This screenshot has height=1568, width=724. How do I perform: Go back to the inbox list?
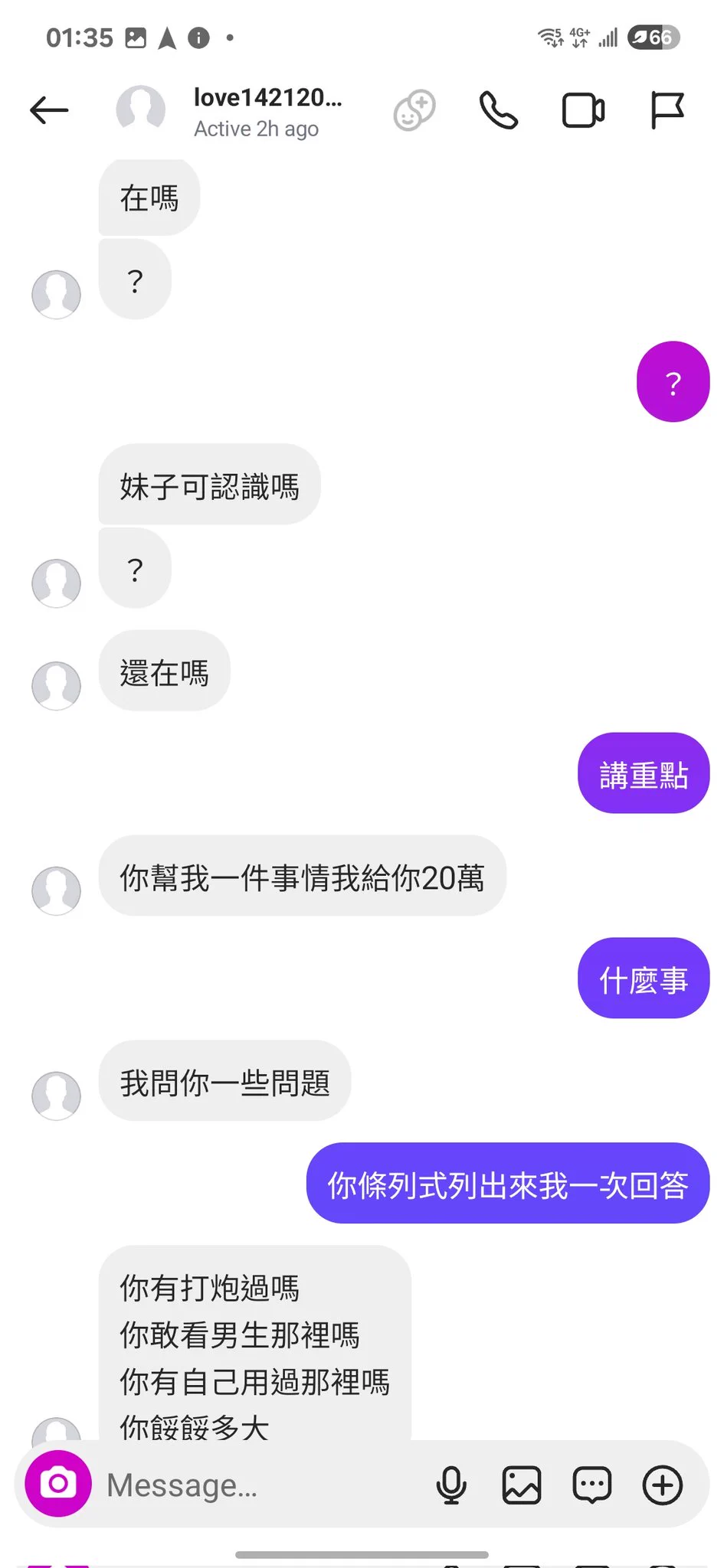click(49, 110)
